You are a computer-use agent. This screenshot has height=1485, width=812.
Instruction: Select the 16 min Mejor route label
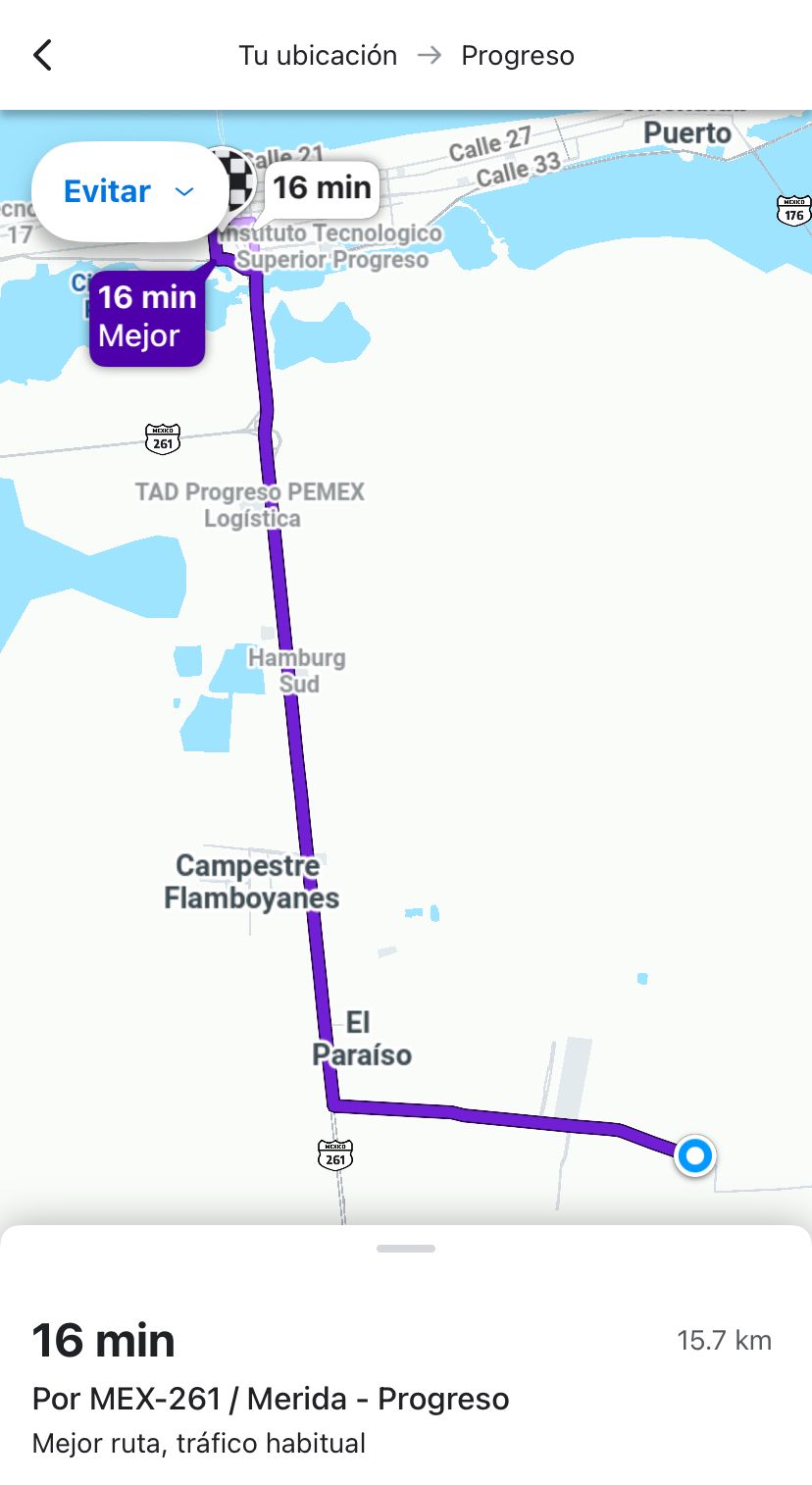147,317
